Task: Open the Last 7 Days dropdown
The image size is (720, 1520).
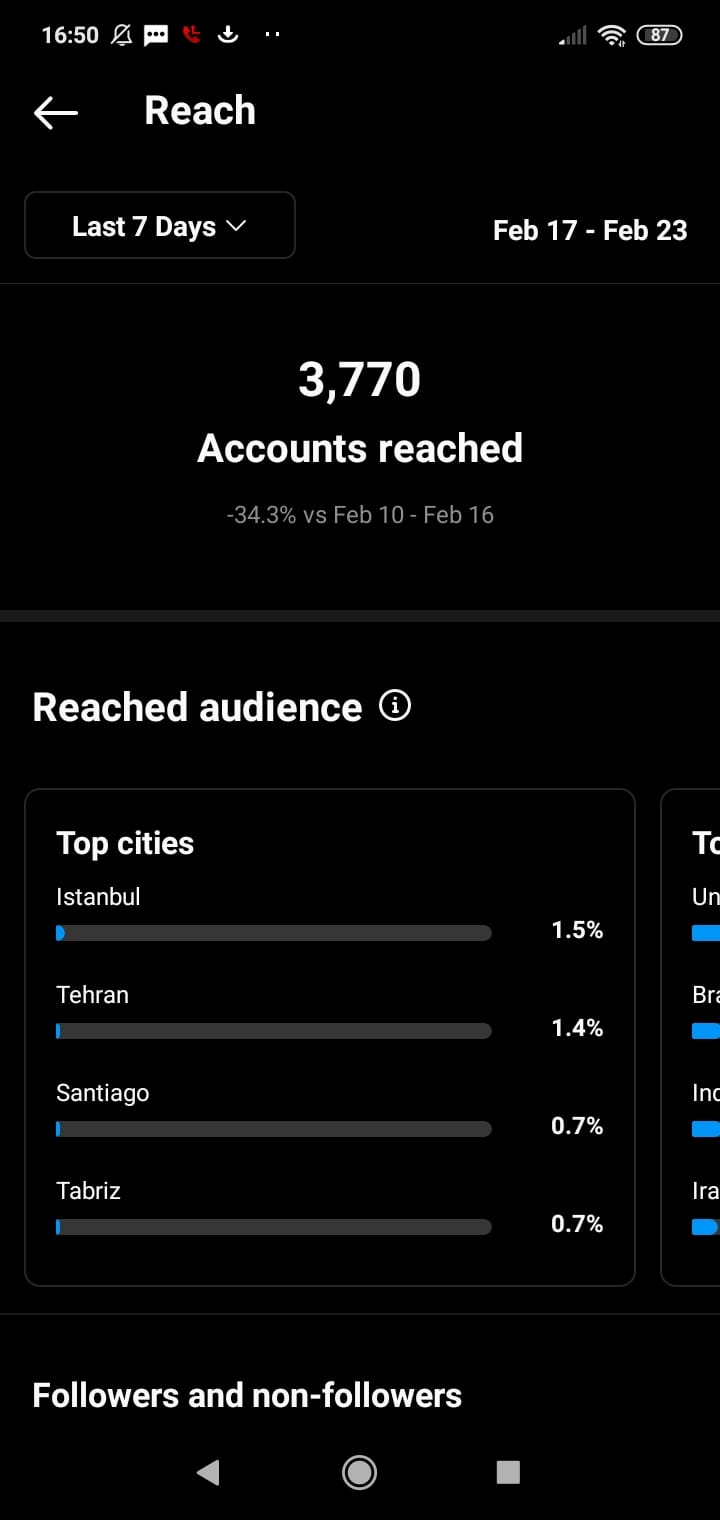Action: coord(160,225)
